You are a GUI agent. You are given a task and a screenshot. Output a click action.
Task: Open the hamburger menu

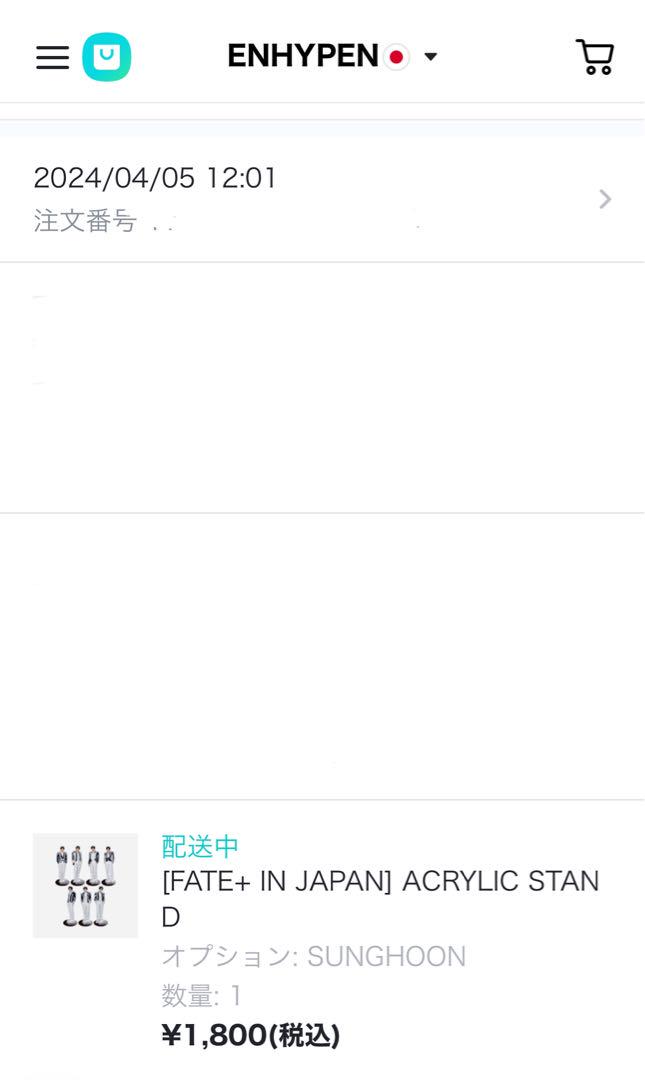(52, 57)
